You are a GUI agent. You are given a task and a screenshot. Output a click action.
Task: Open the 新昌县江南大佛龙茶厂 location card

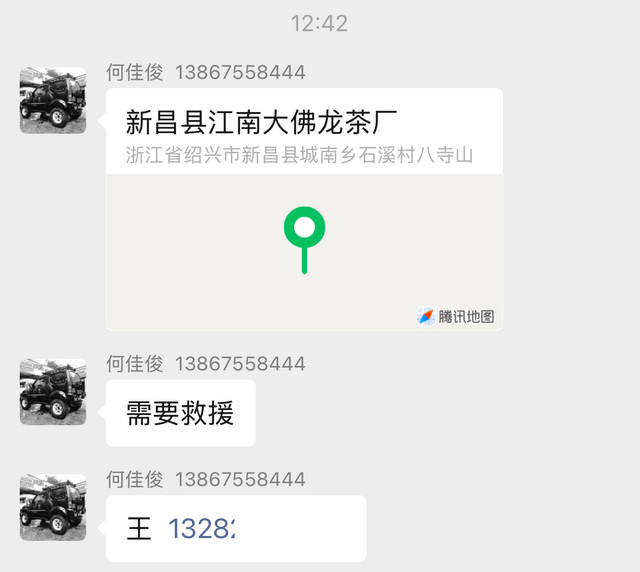(x=304, y=210)
